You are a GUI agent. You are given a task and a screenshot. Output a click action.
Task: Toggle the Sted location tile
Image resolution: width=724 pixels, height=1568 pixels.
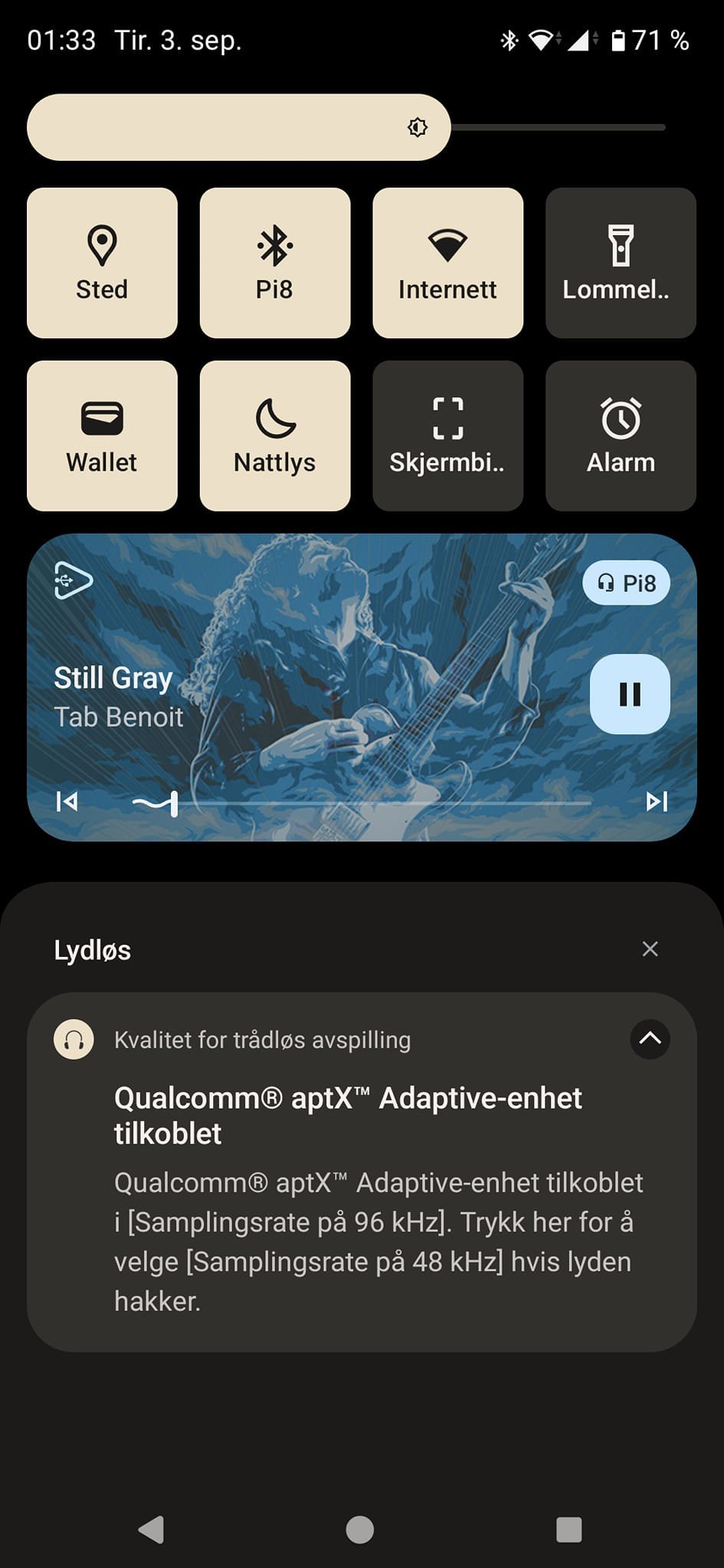click(102, 263)
